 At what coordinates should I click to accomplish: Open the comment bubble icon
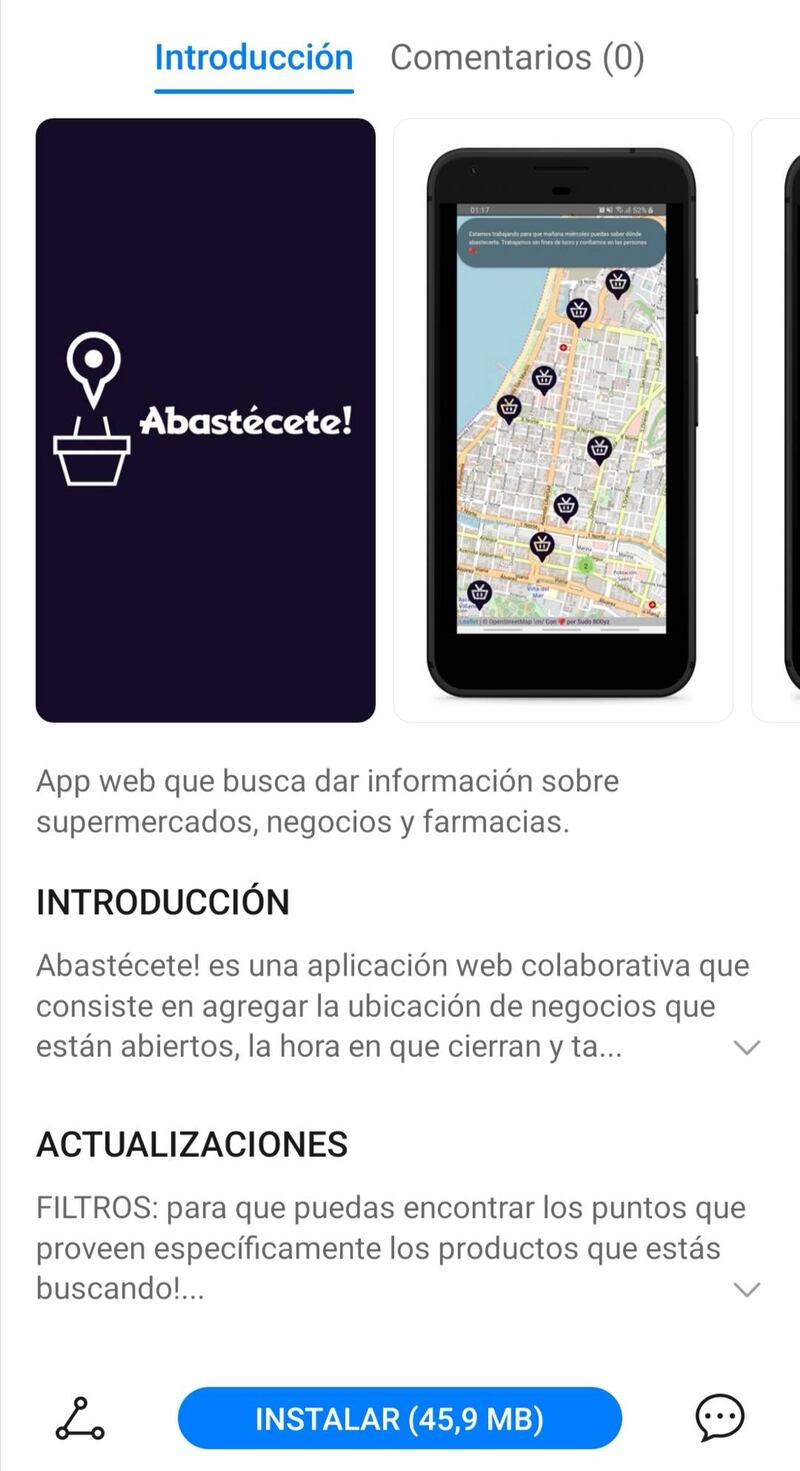(x=720, y=1418)
